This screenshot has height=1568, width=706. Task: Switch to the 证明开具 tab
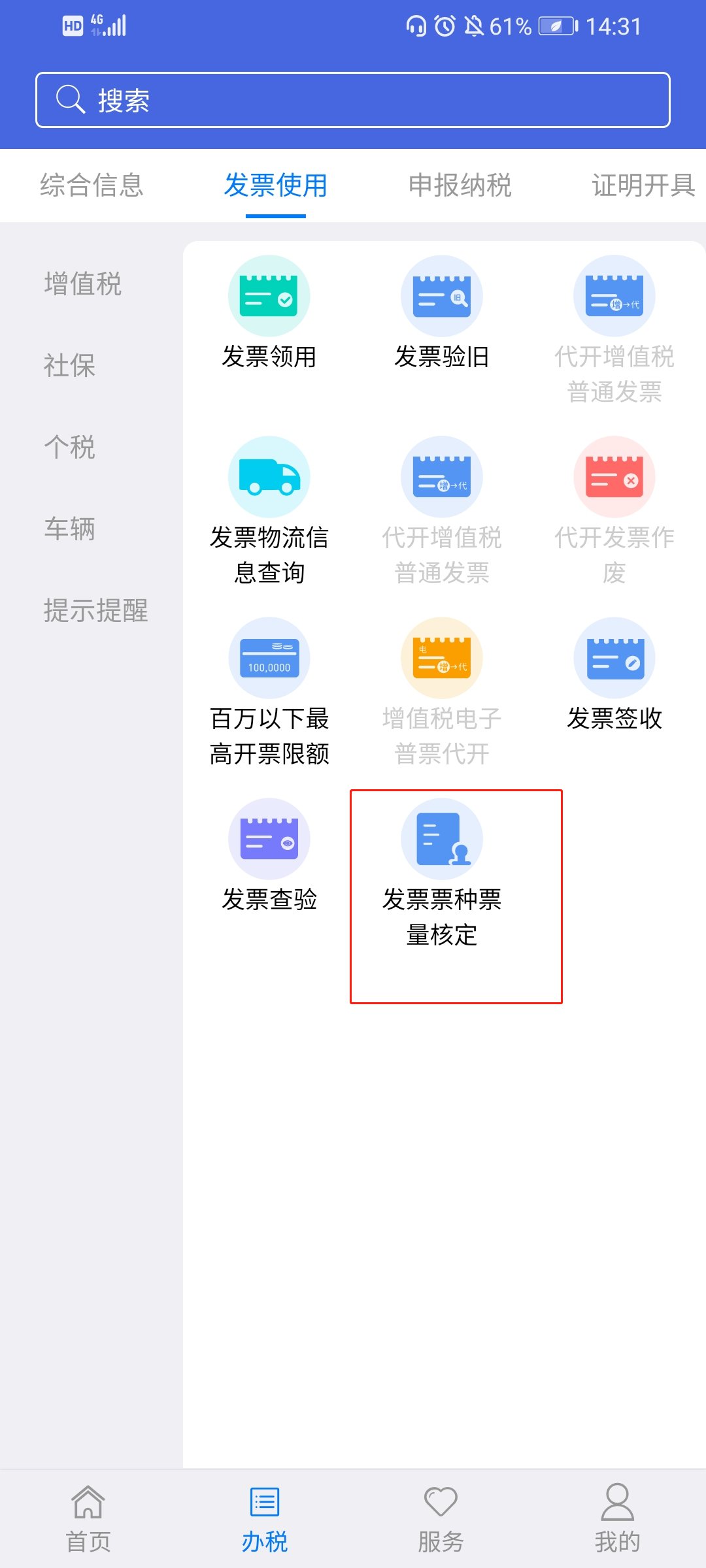pyautogui.click(x=643, y=185)
